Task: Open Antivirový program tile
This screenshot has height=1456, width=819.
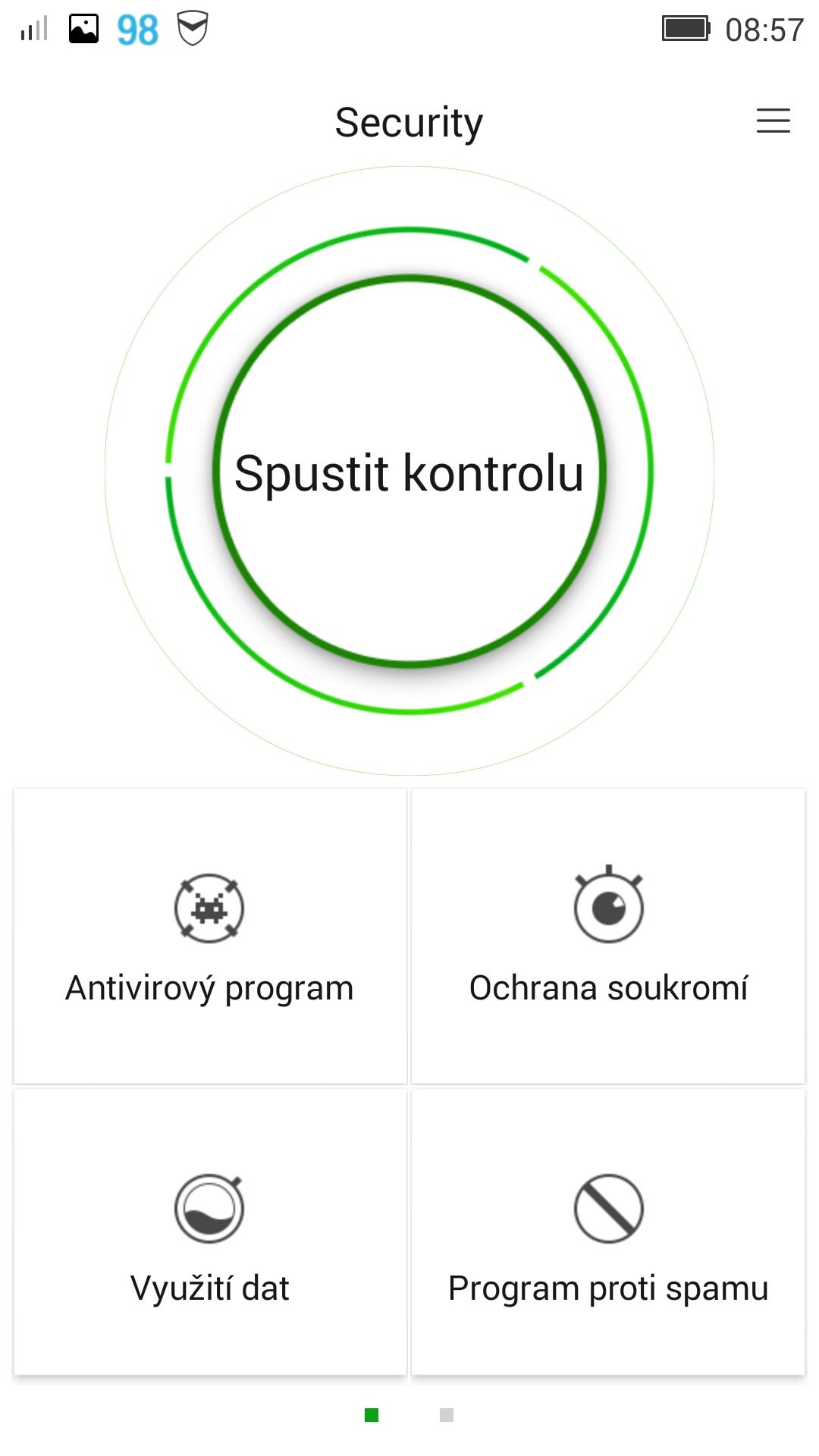Action: pos(210,937)
